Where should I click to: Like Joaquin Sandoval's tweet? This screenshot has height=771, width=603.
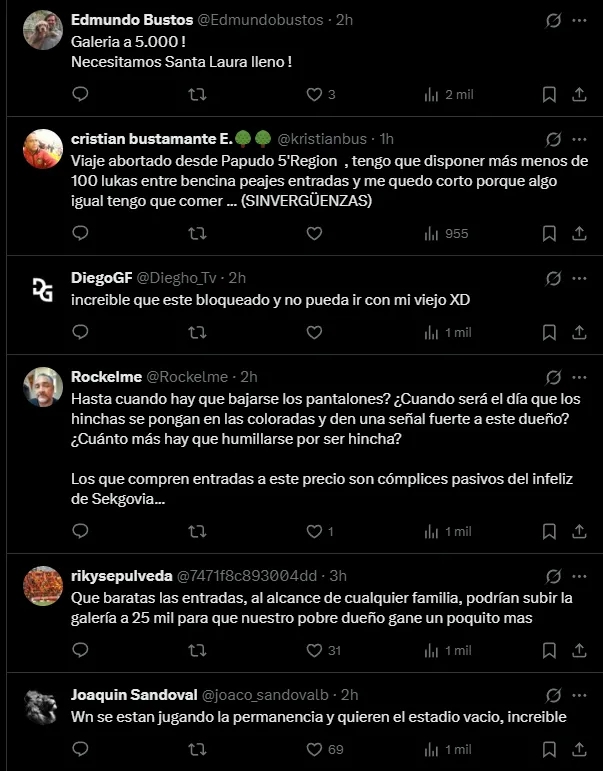click(314, 749)
